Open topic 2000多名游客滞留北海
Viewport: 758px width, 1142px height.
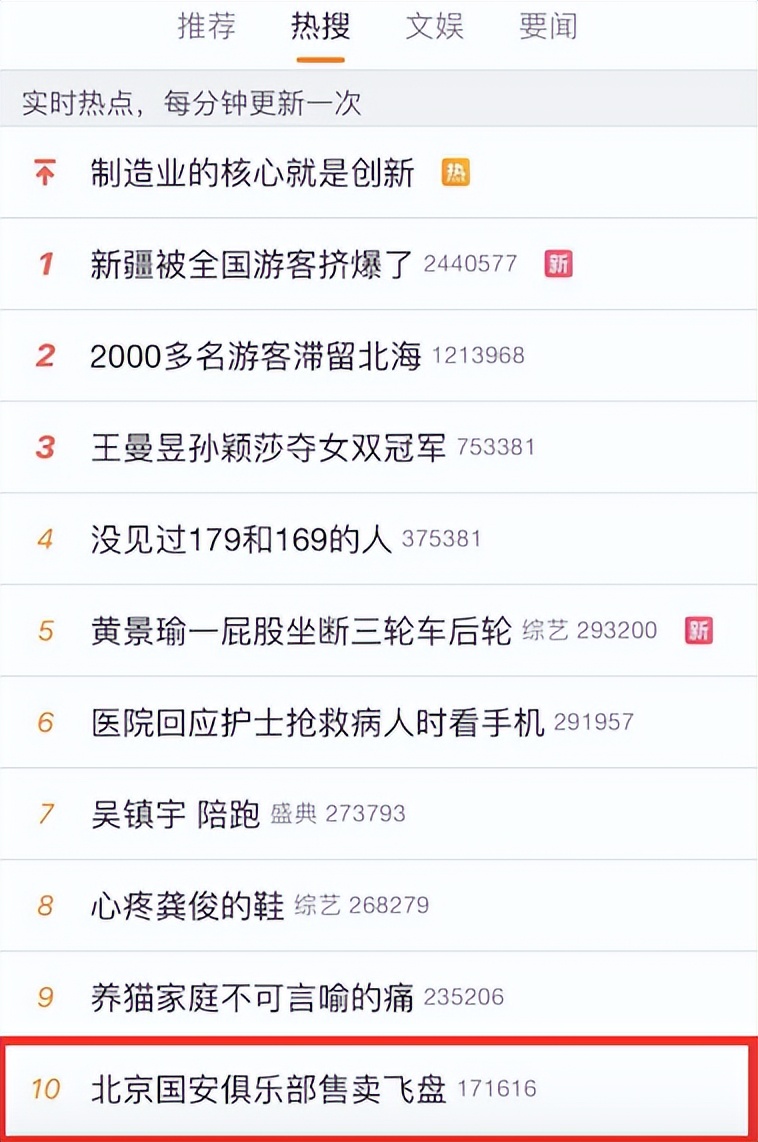pyautogui.click(x=256, y=356)
